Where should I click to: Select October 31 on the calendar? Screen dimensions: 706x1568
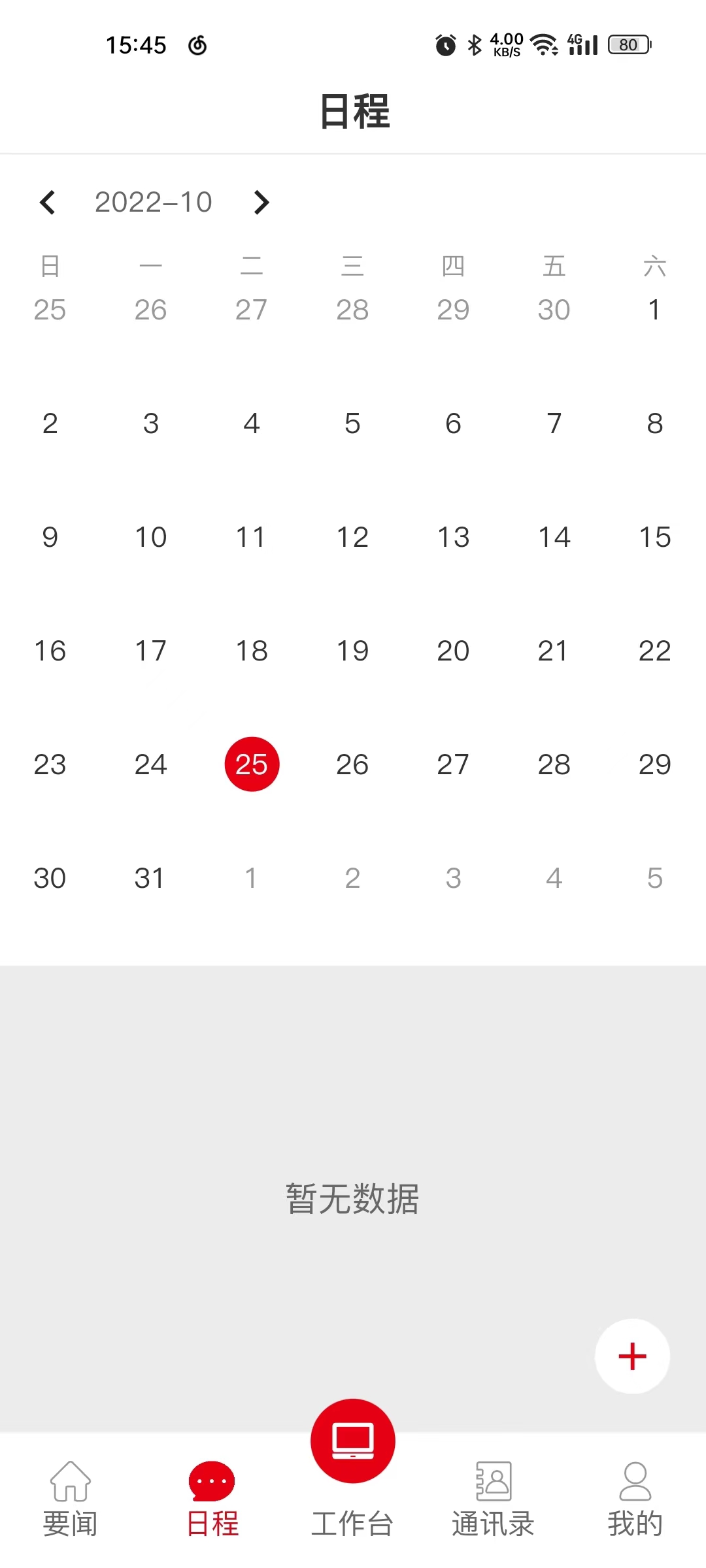coord(150,878)
